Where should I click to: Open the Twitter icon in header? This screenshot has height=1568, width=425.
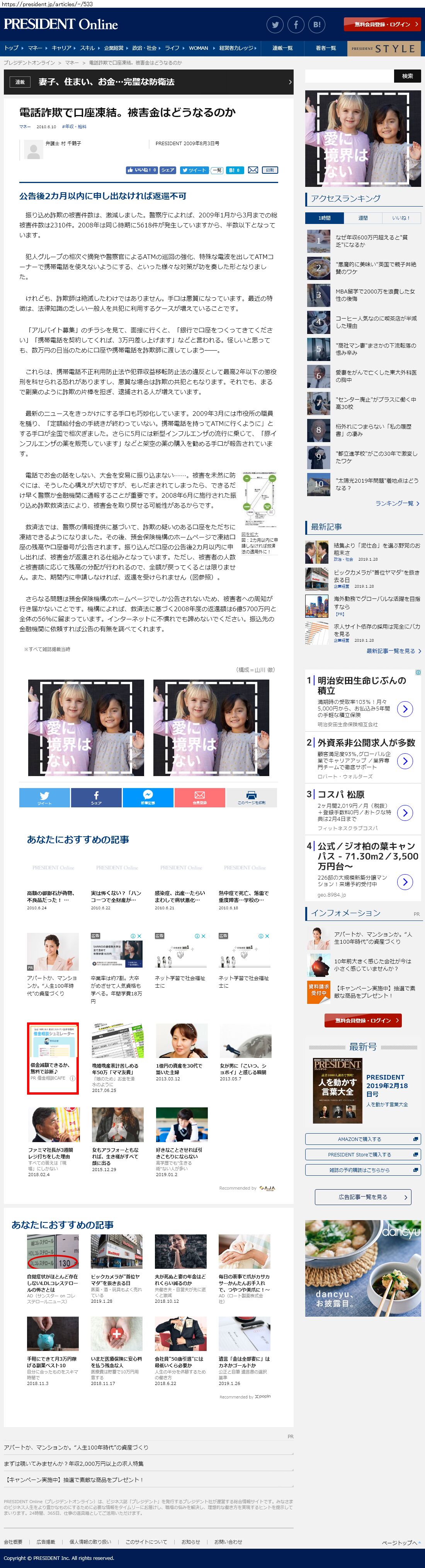tap(275, 25)
